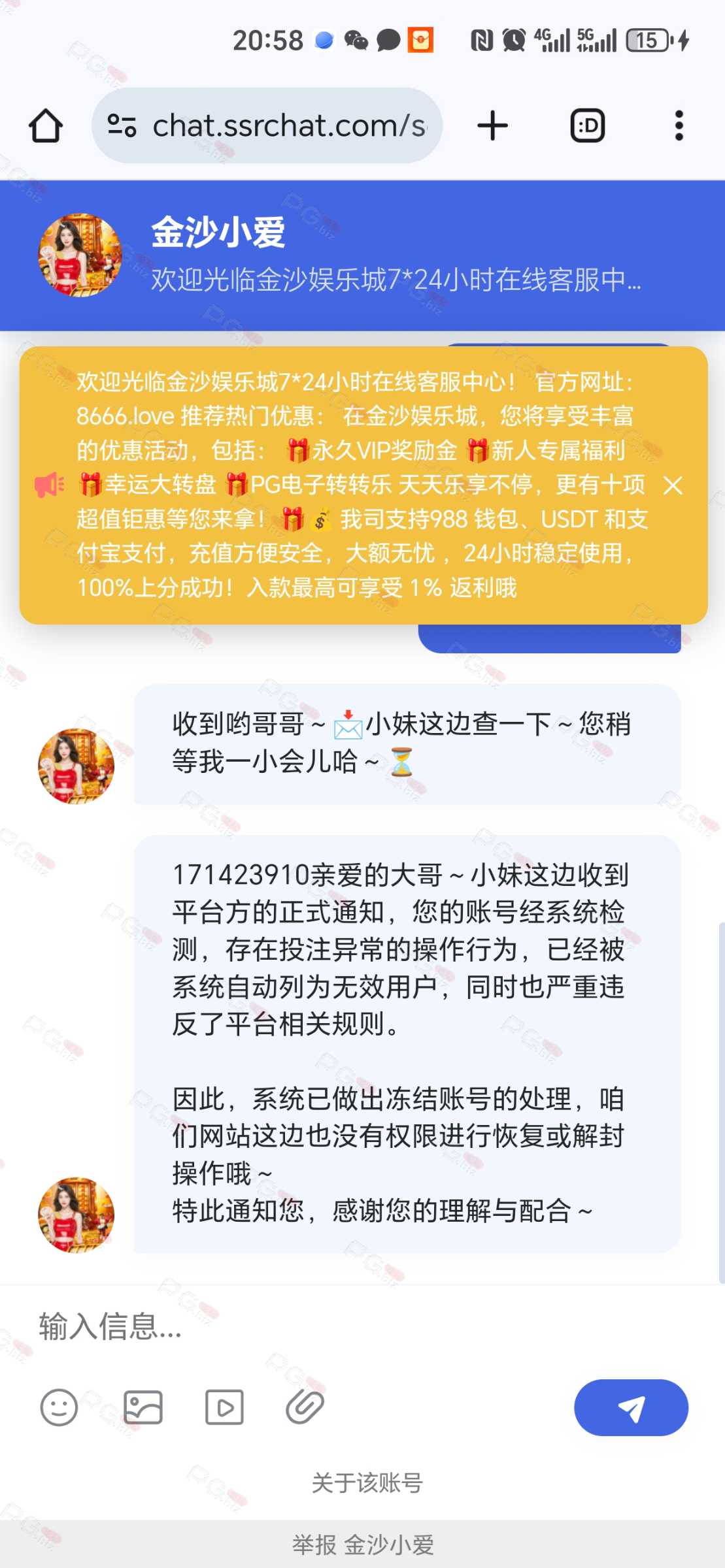Attach a video to the chat
The width and height of the screenshot is (725, 1568).
(x=224, y=1407)
